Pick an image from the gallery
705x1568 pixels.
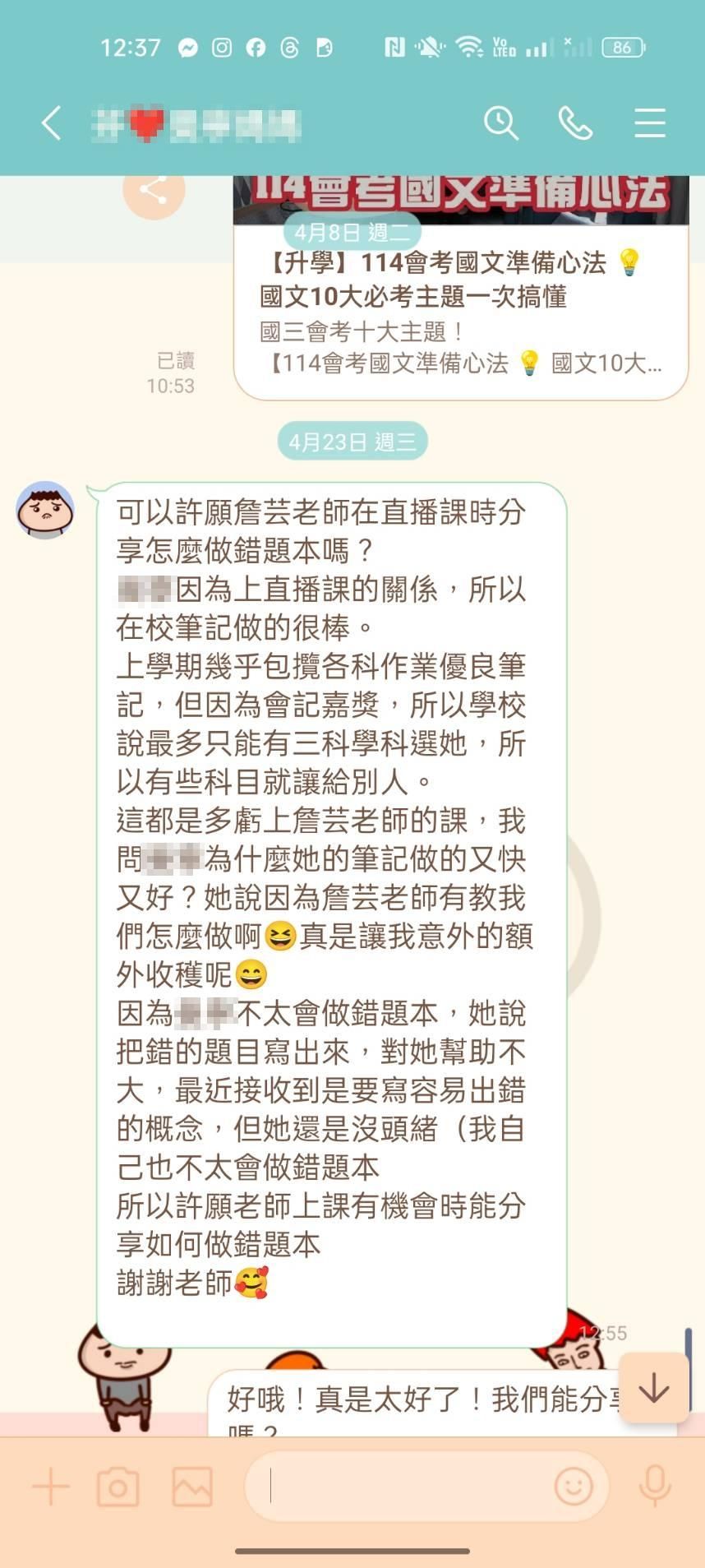coord(192,1487)
